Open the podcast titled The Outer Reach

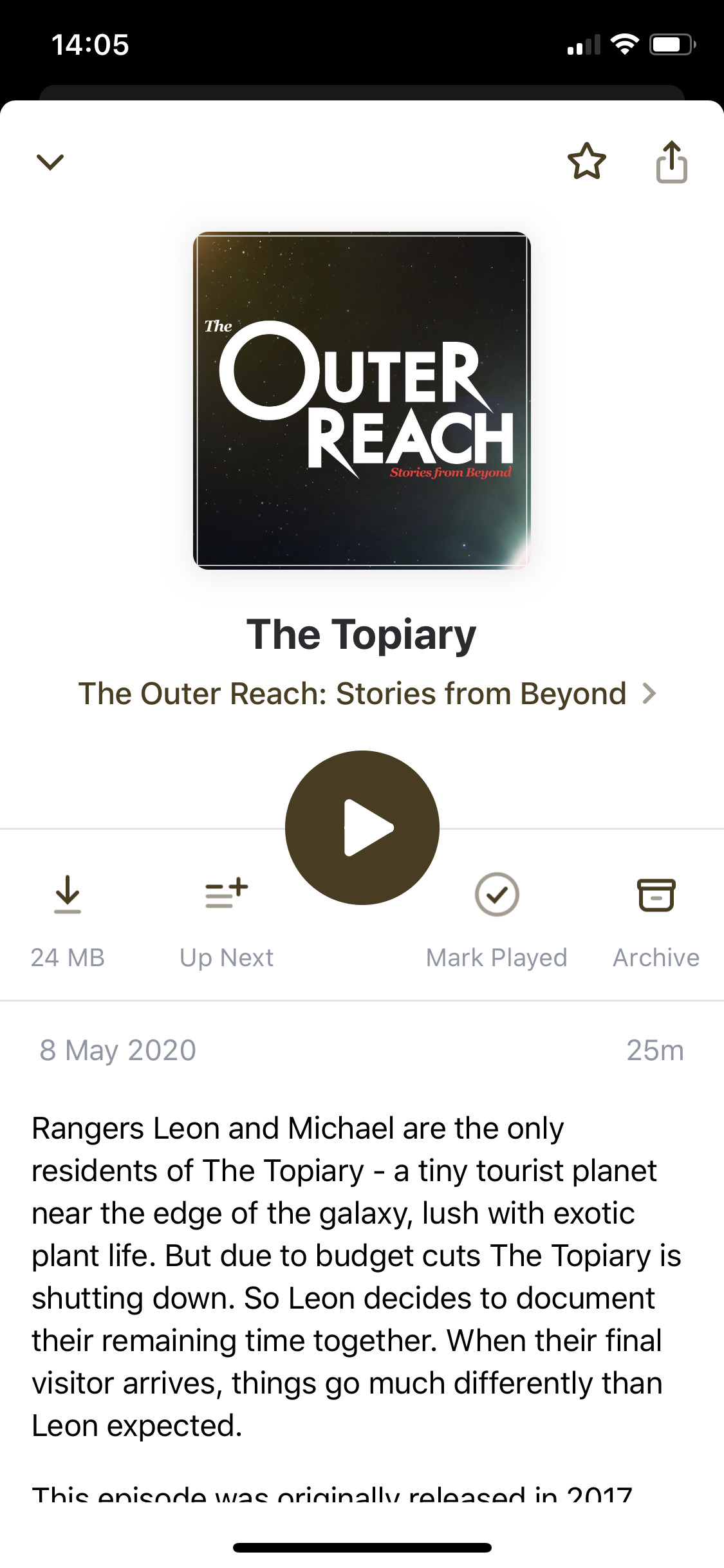352,693
